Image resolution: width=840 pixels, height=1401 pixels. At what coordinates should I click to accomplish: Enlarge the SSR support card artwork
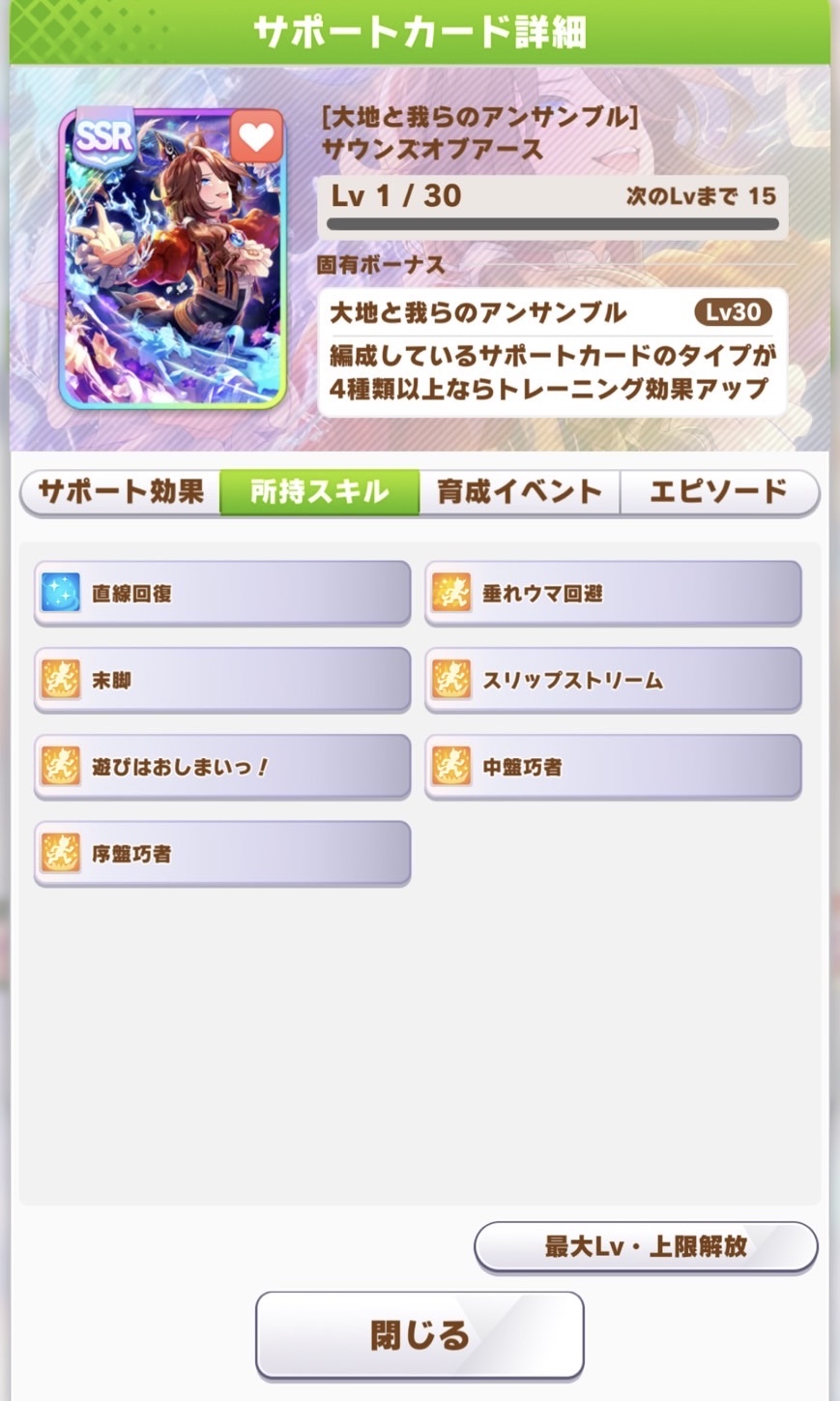click(172, 257)
